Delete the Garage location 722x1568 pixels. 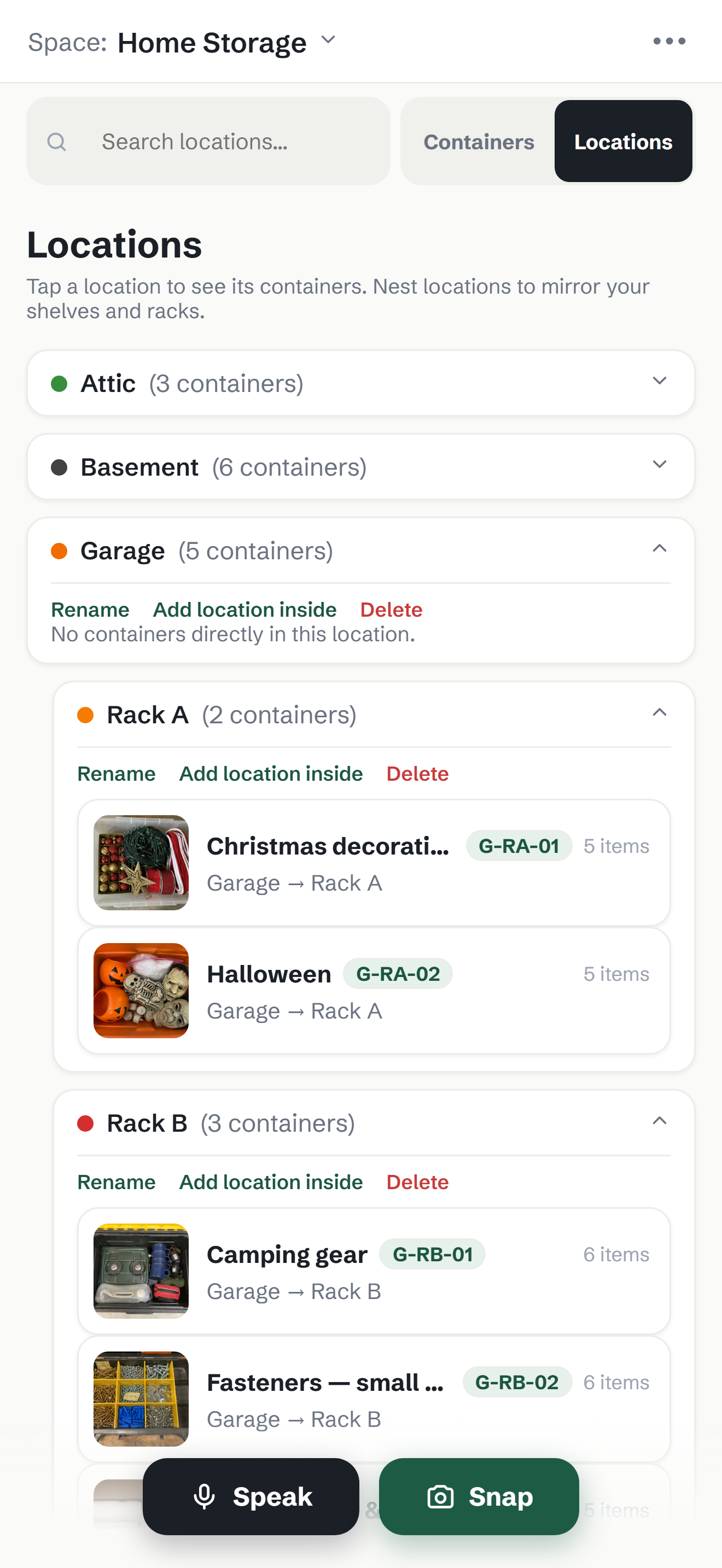[391, 609]
